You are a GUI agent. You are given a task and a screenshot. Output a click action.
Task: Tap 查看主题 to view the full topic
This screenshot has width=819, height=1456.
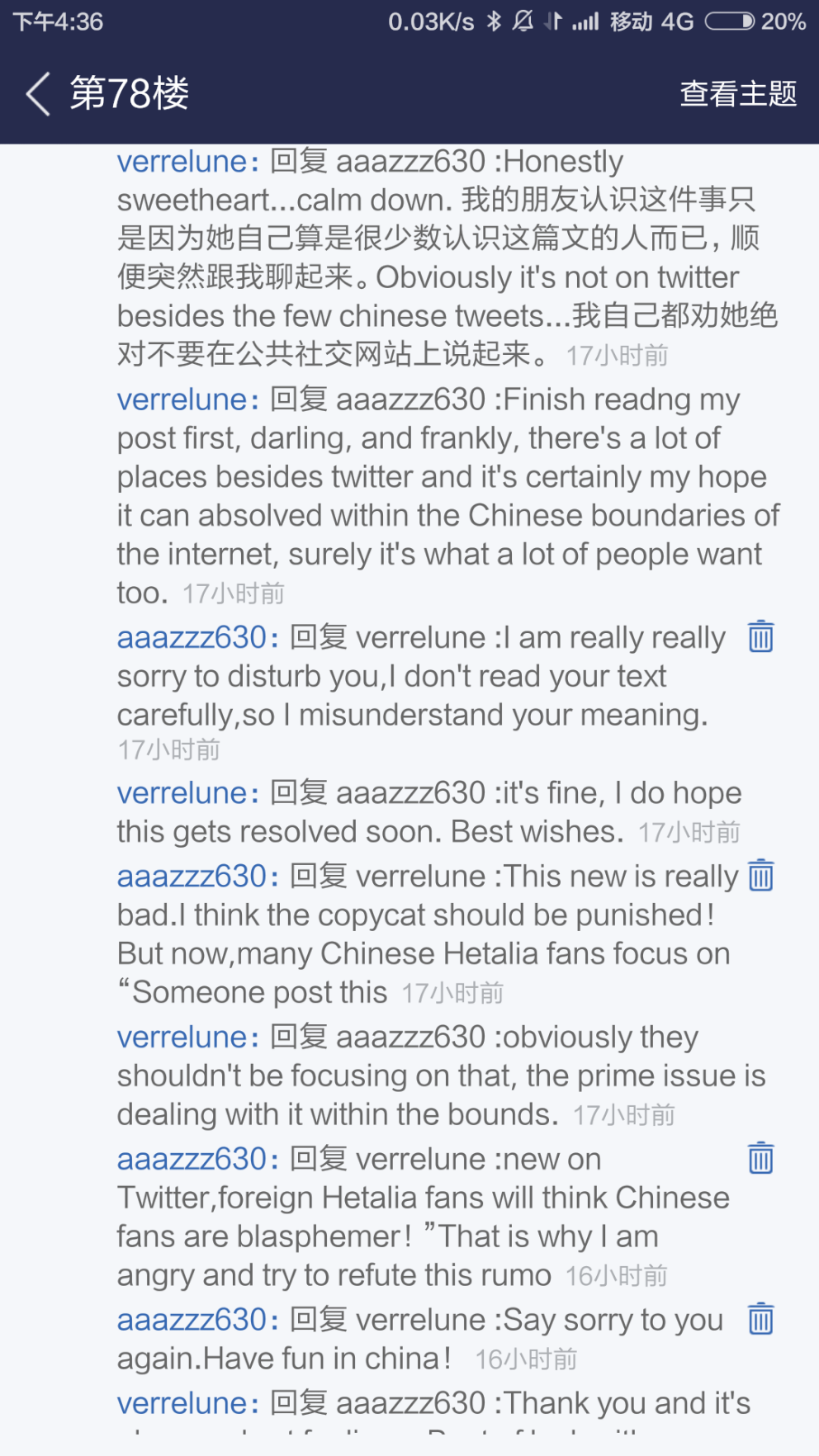pos(737,93)
